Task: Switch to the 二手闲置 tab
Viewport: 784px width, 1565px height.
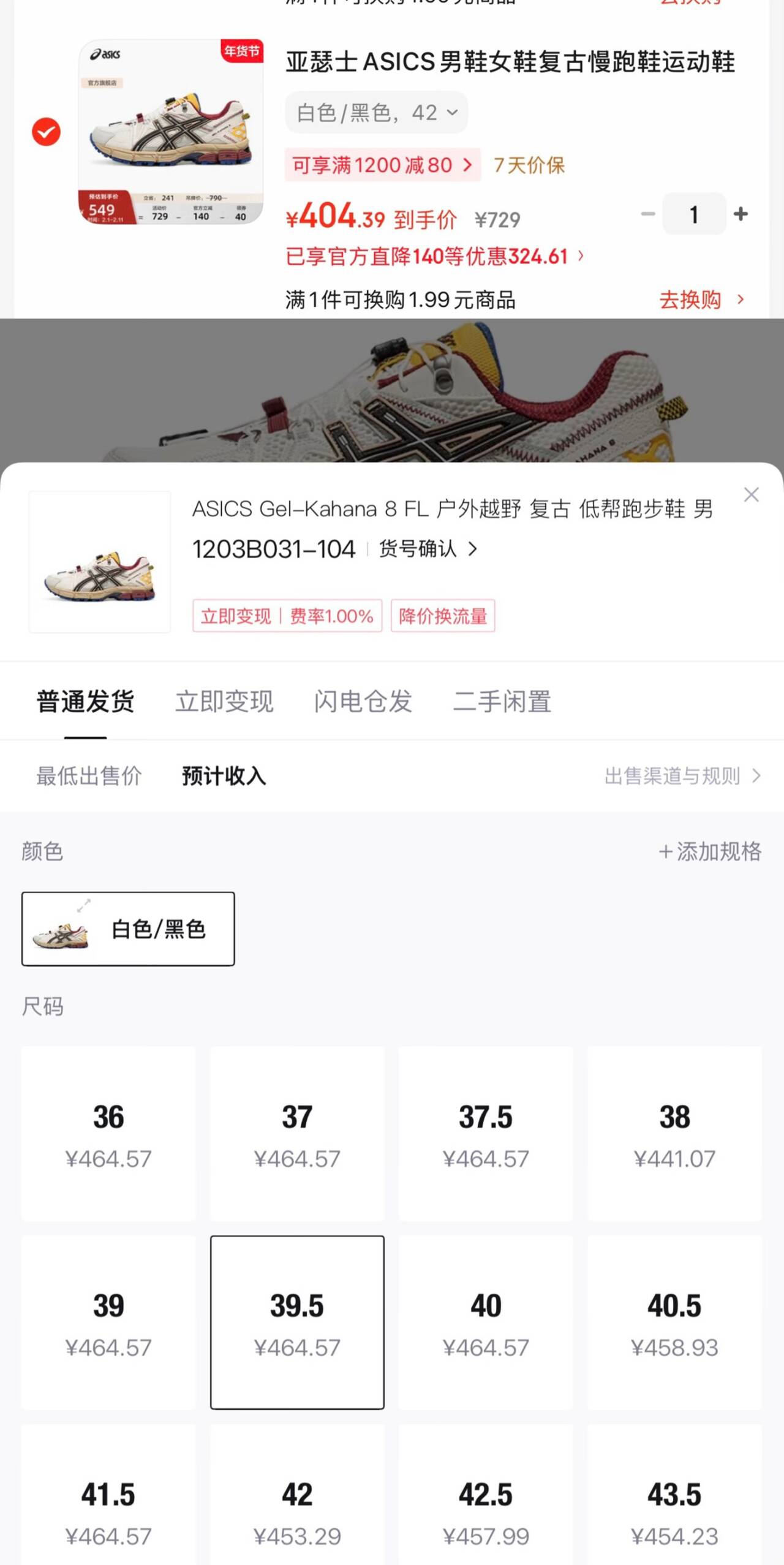Action: [502, 701]
